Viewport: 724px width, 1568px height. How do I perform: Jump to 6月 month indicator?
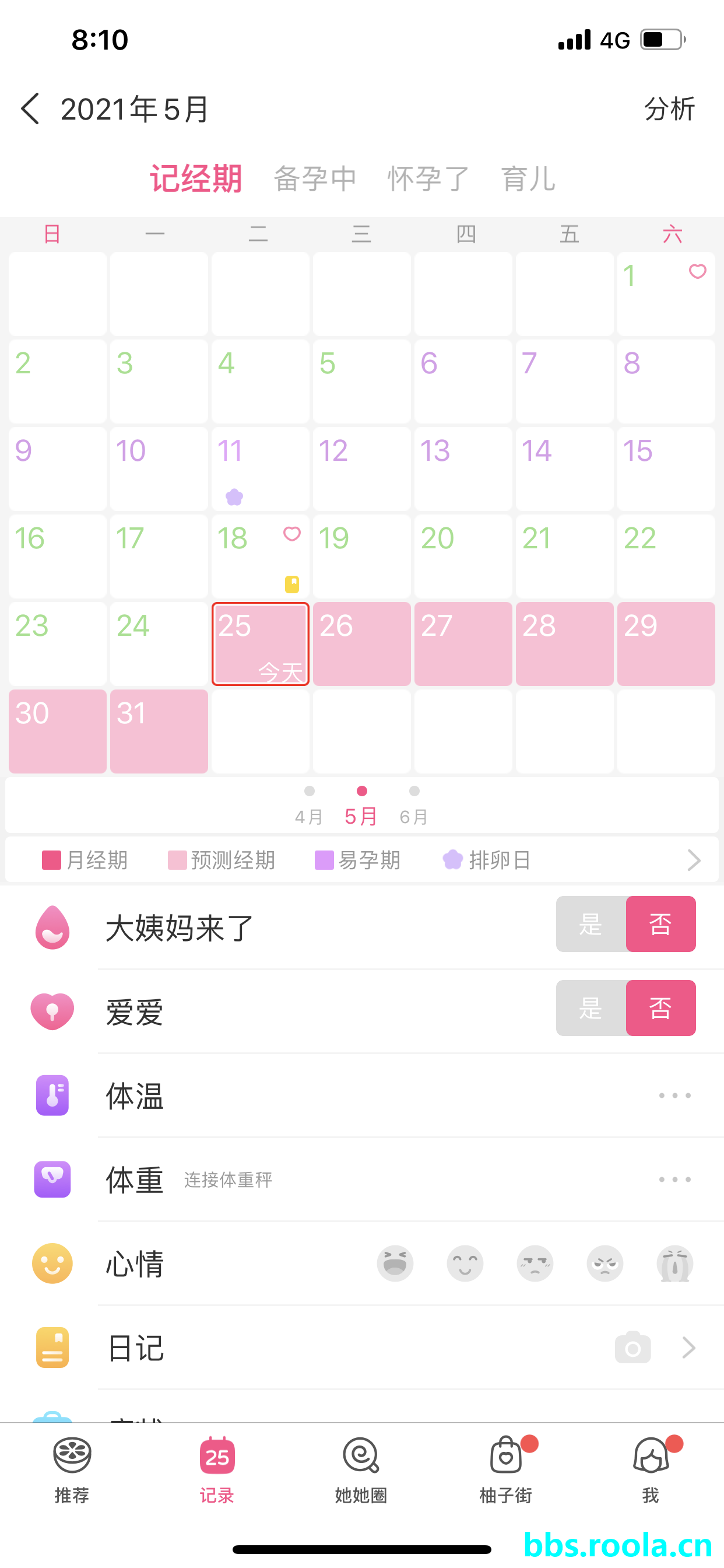click(x=414, y=806)
